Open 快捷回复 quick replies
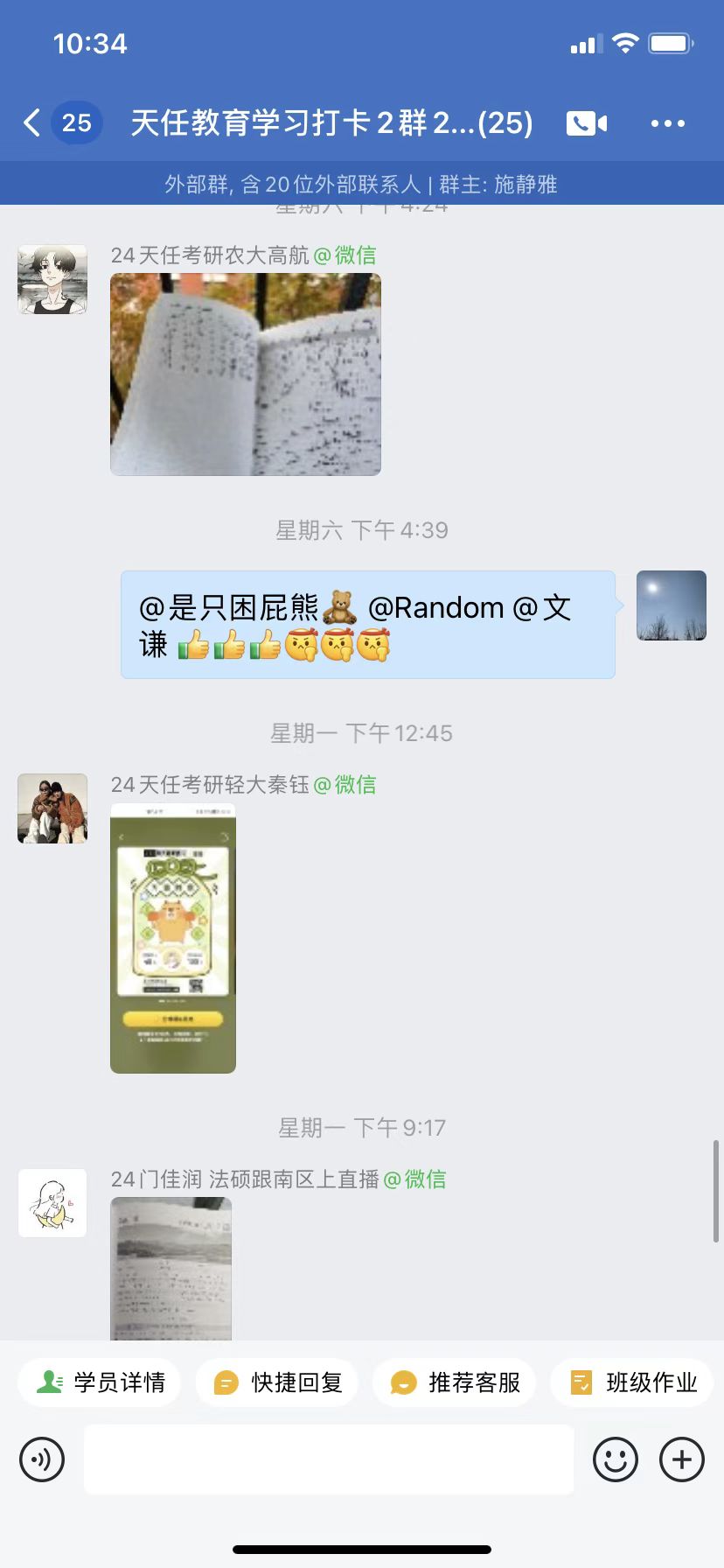Screen dimensions: 724x1568 [277, 1382]
